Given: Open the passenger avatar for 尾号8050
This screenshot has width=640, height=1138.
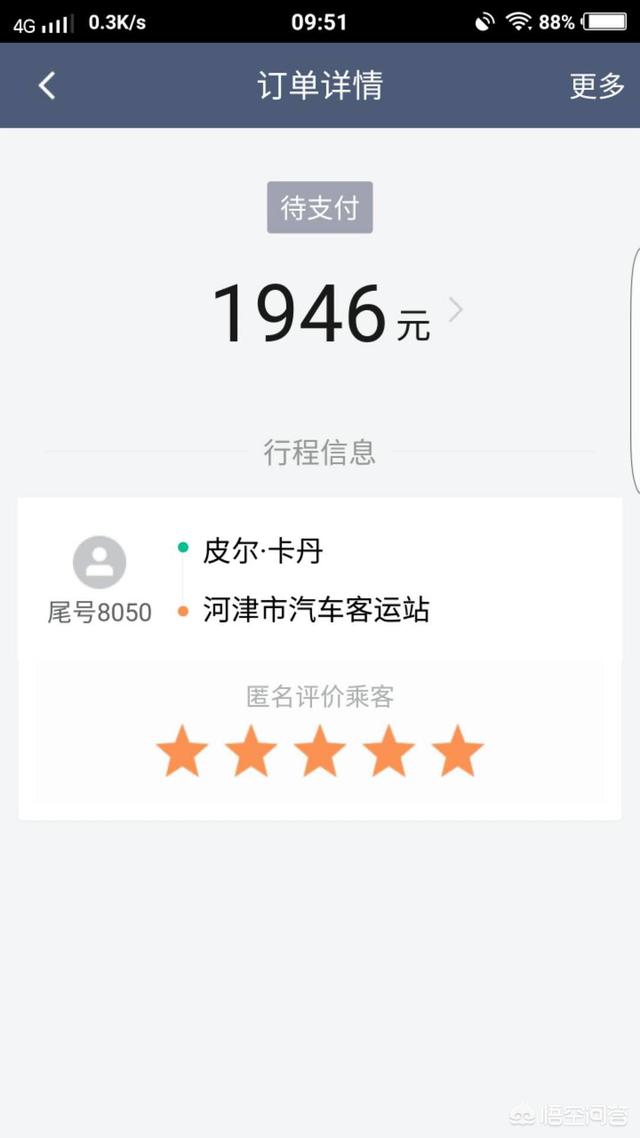Looking at the screenshot, I should (x=99, y=562).
